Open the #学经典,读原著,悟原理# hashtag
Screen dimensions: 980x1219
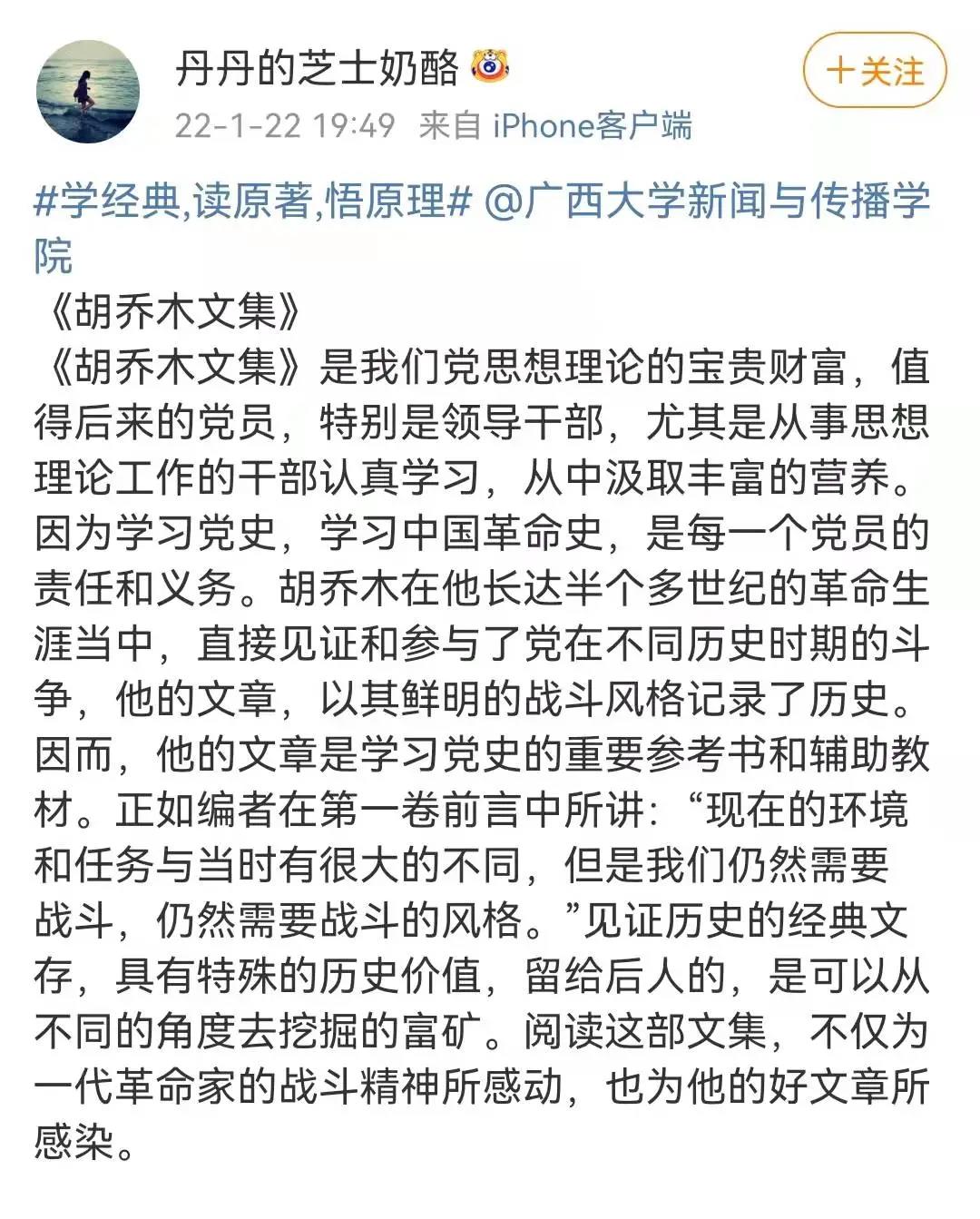click(x=252, y=202)
